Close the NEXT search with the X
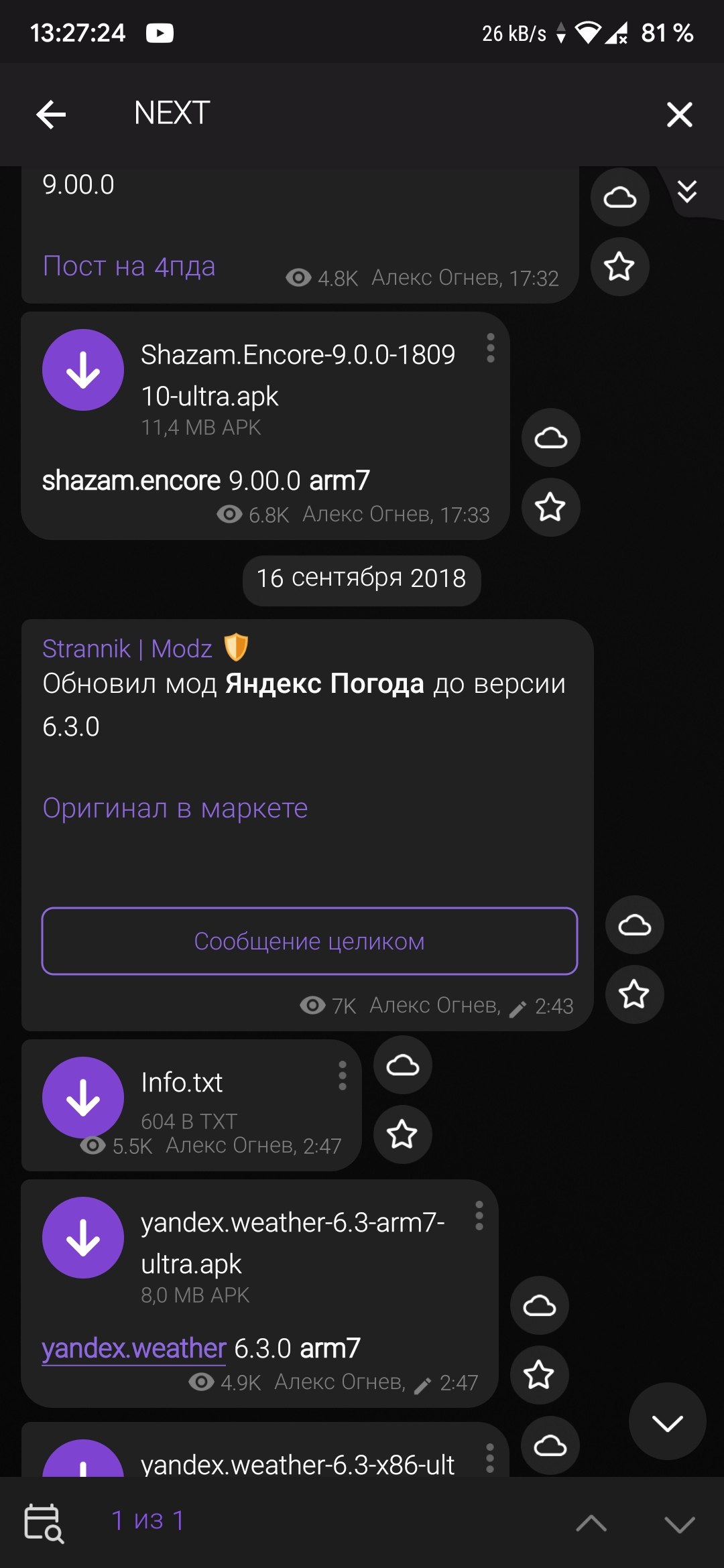724x1568 pixels. (x=679, y=115)
